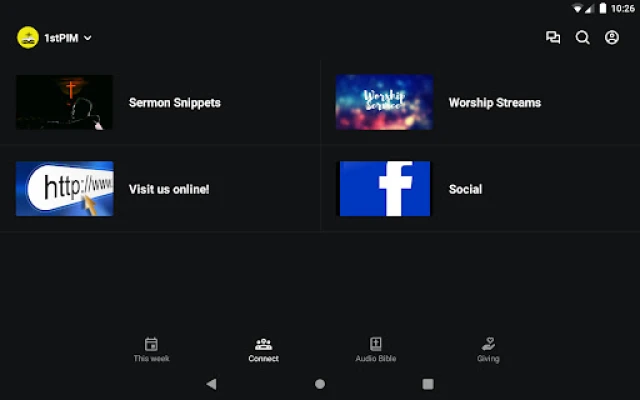Viewport: 640px width, 400px height.
Task: Open the search icon
Action: (x=583, y=38)
